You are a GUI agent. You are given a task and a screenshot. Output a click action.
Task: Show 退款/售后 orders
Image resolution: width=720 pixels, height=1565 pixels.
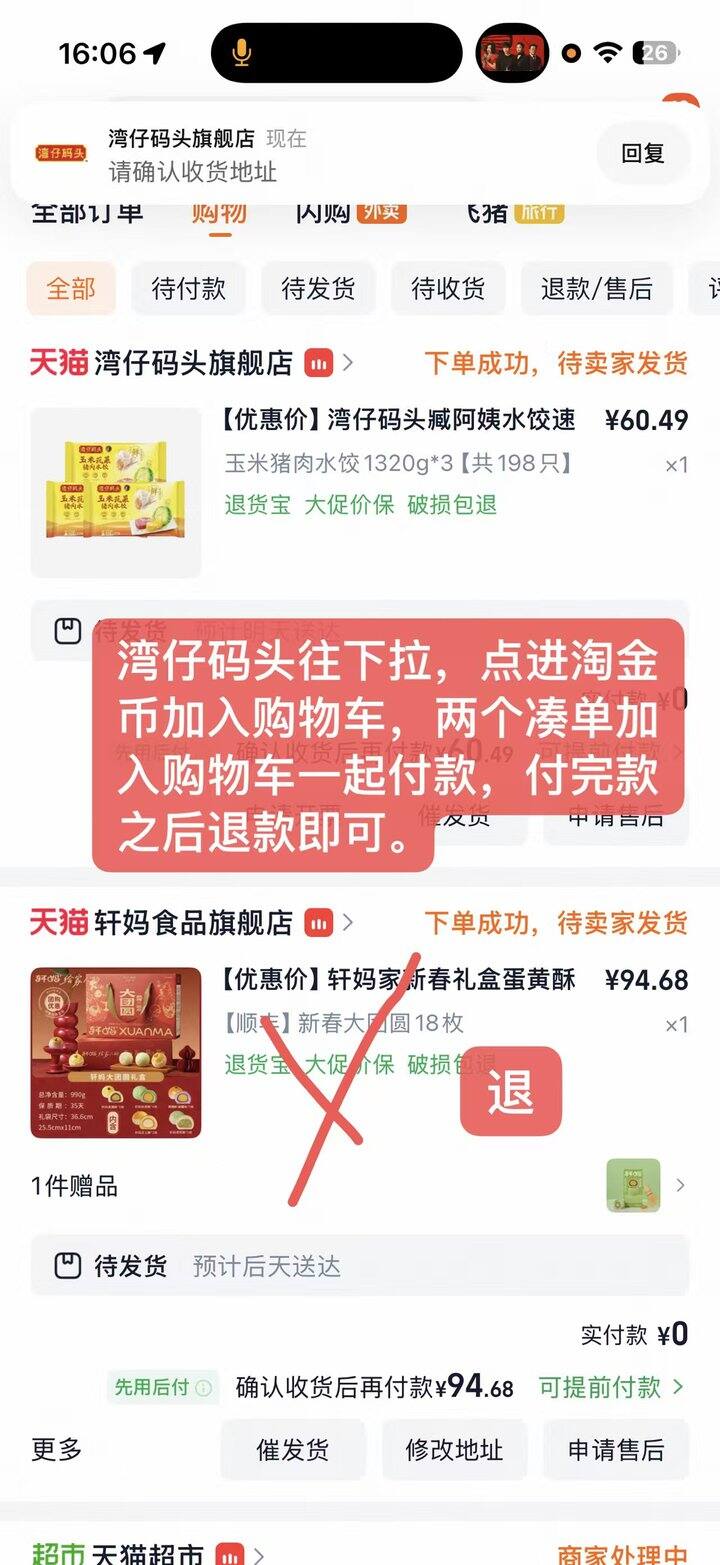[x=597, y=289]
